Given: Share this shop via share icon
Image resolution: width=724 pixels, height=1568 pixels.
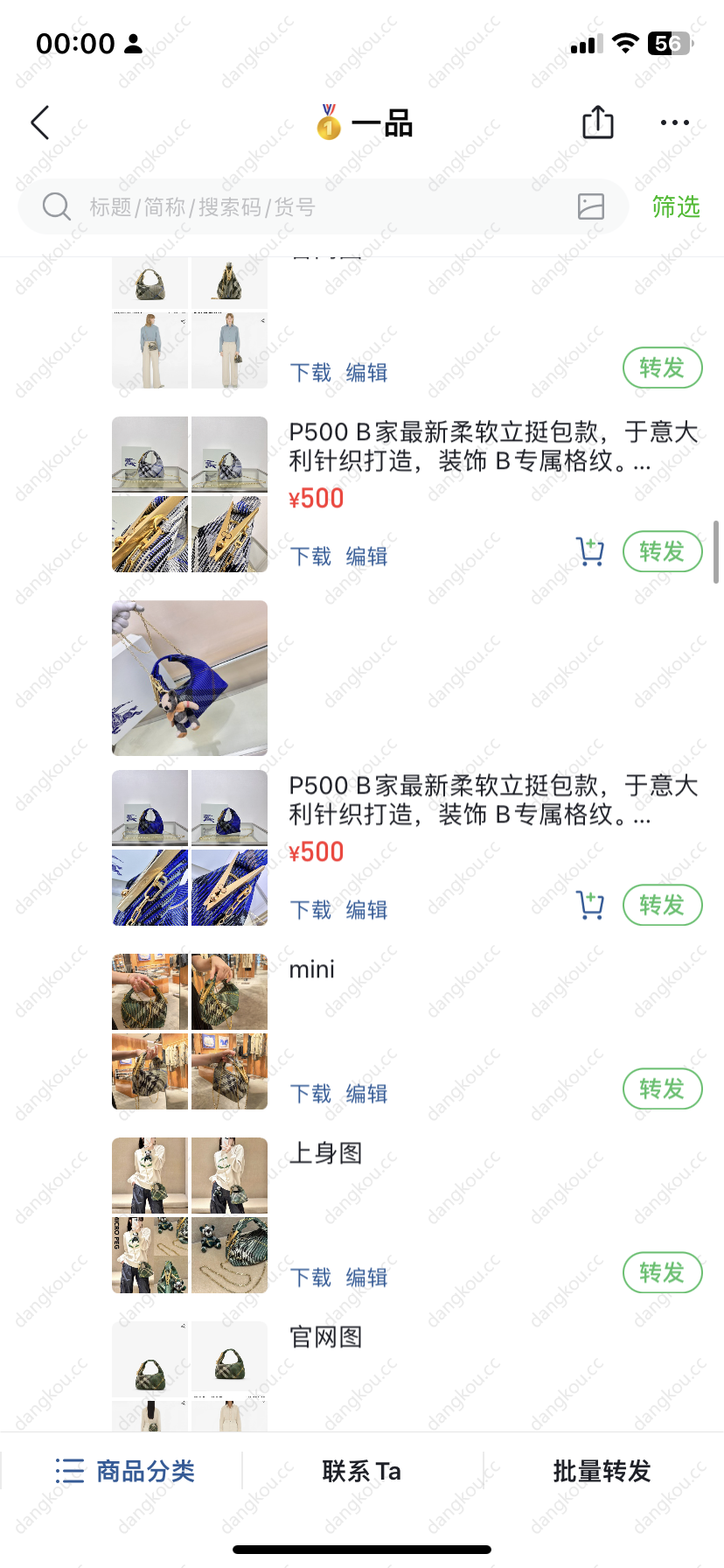Looking at the screenshot, I should tap(598, 122).
